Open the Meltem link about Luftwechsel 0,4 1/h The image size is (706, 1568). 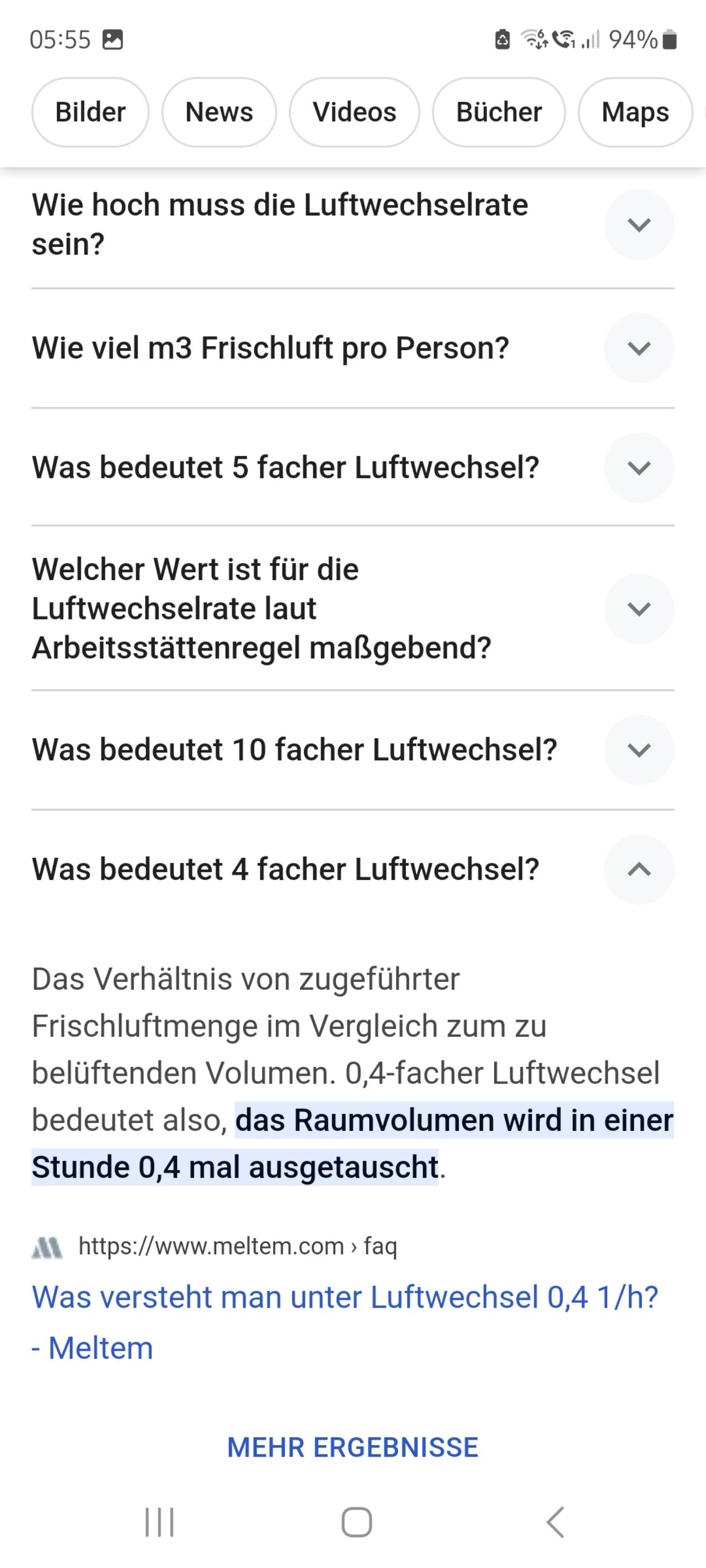coord(345,1322)
